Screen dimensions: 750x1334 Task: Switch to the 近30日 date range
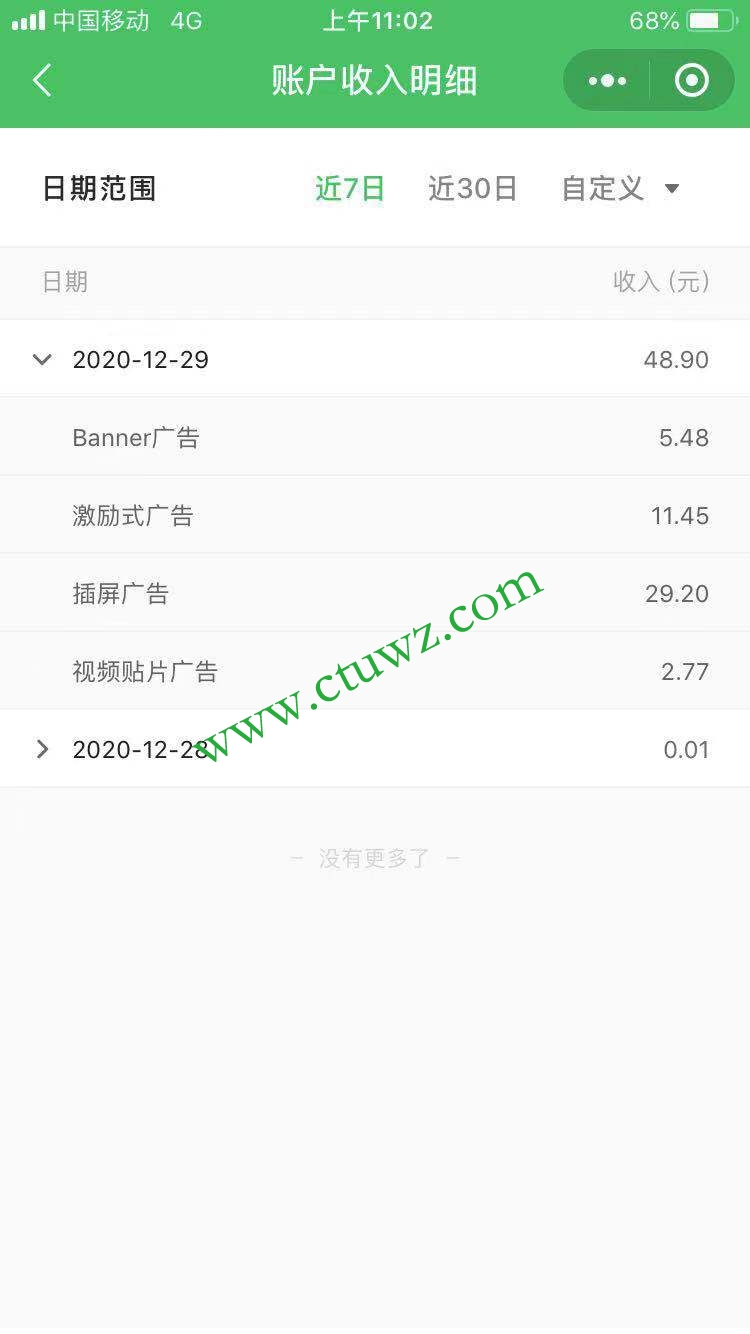pos(472,188)
